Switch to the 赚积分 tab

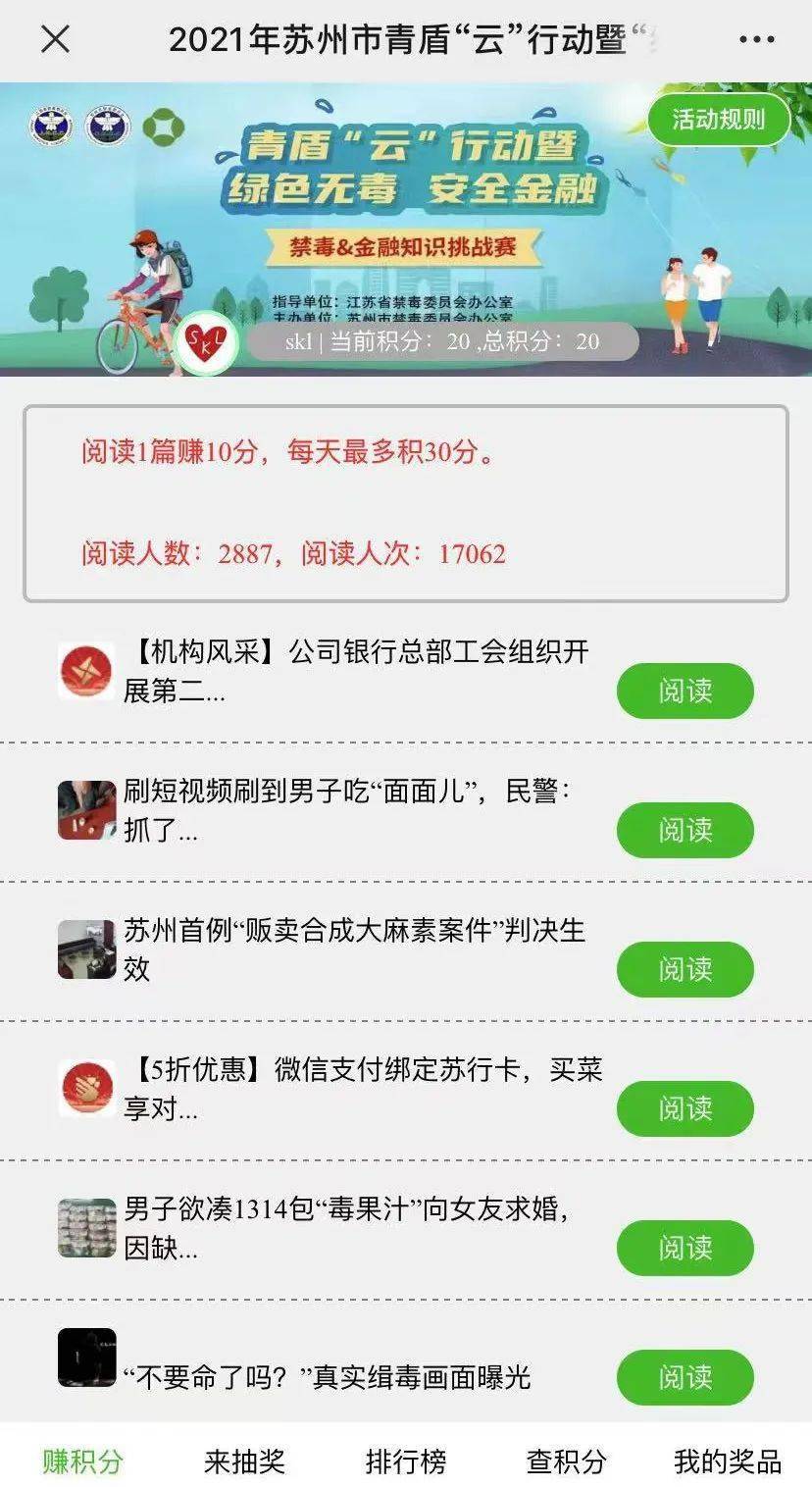[x=82, y=1461]
